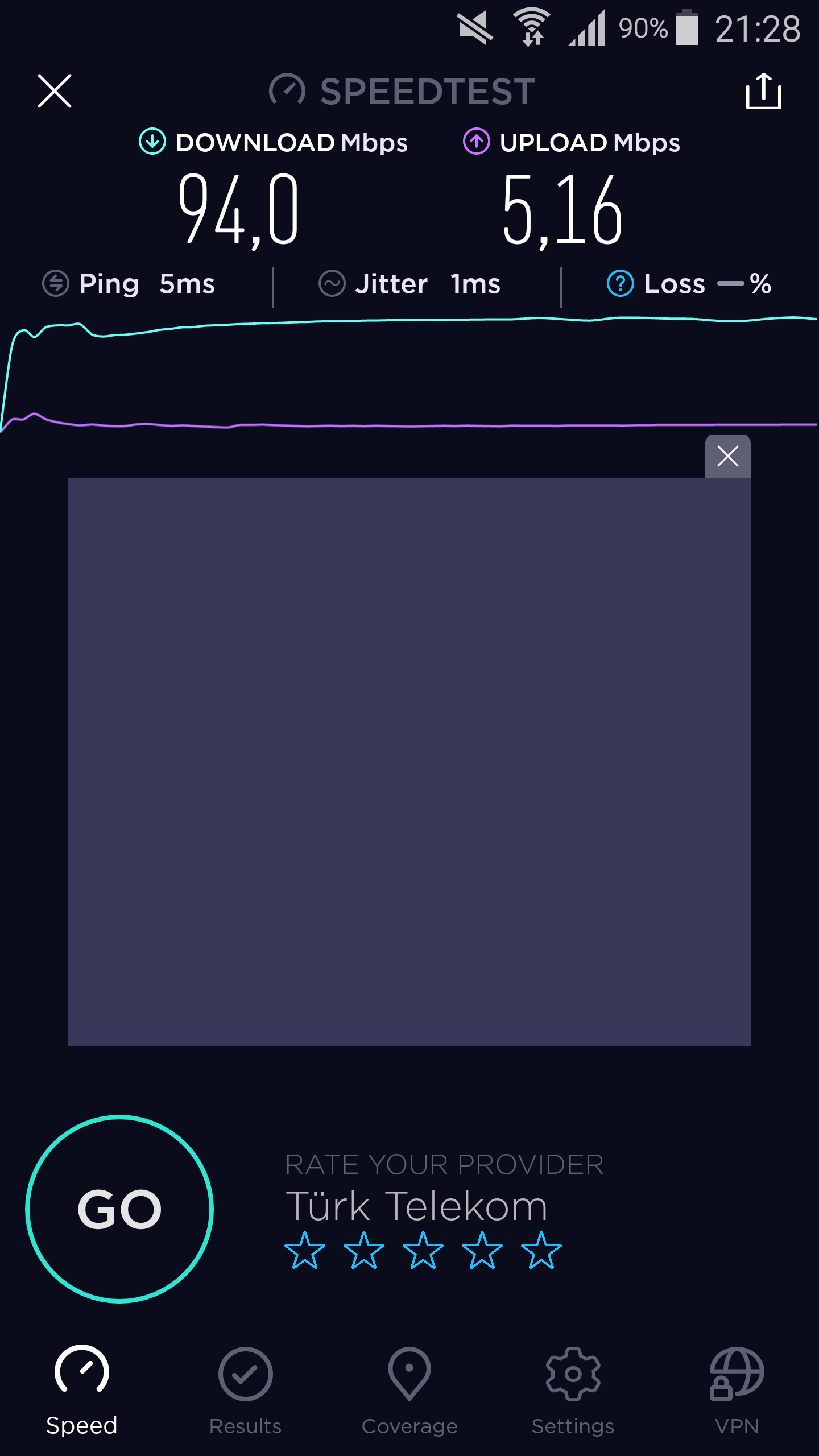
Task: Rate Türk Telekom one star
Action: pyautogui.click(x=305, y=1250)
